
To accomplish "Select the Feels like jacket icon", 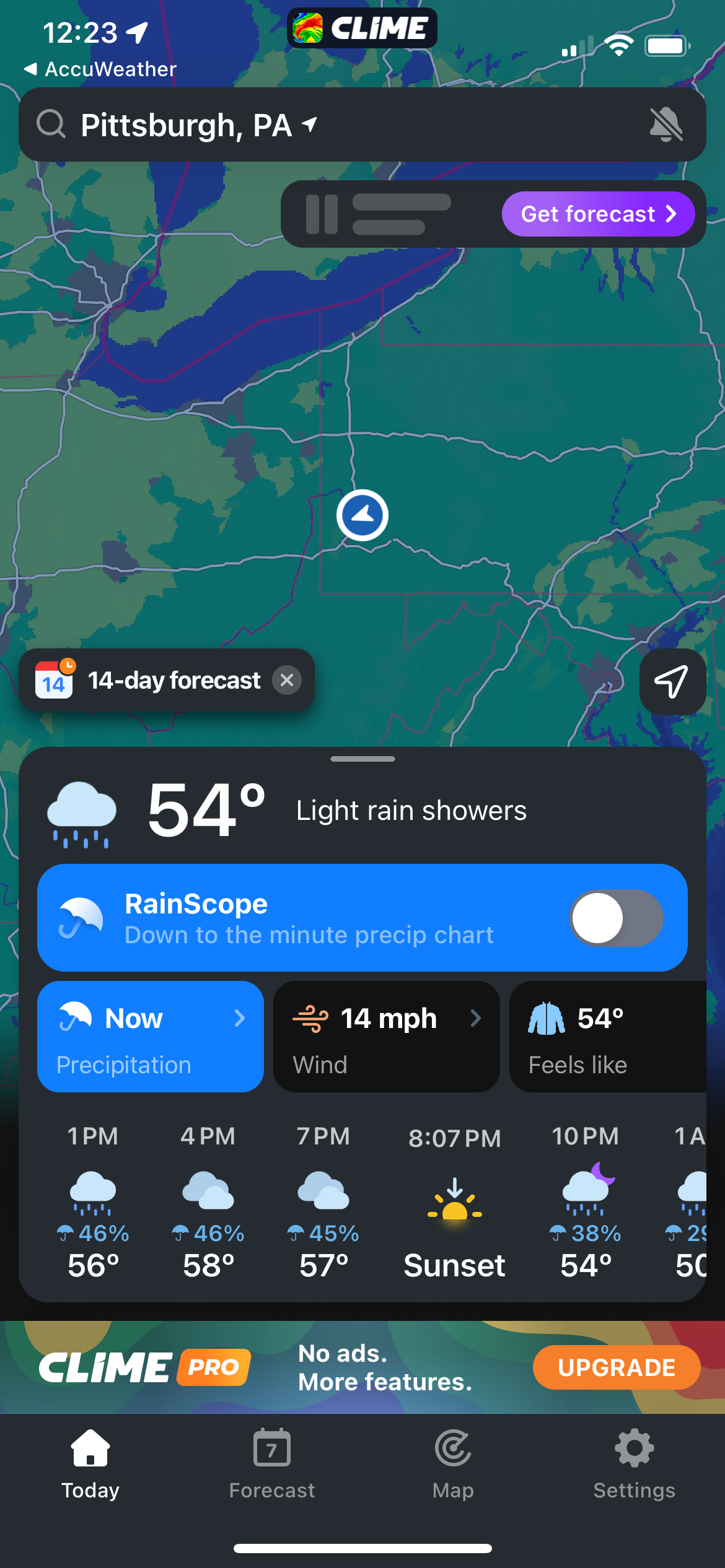I will [548, 1019].
